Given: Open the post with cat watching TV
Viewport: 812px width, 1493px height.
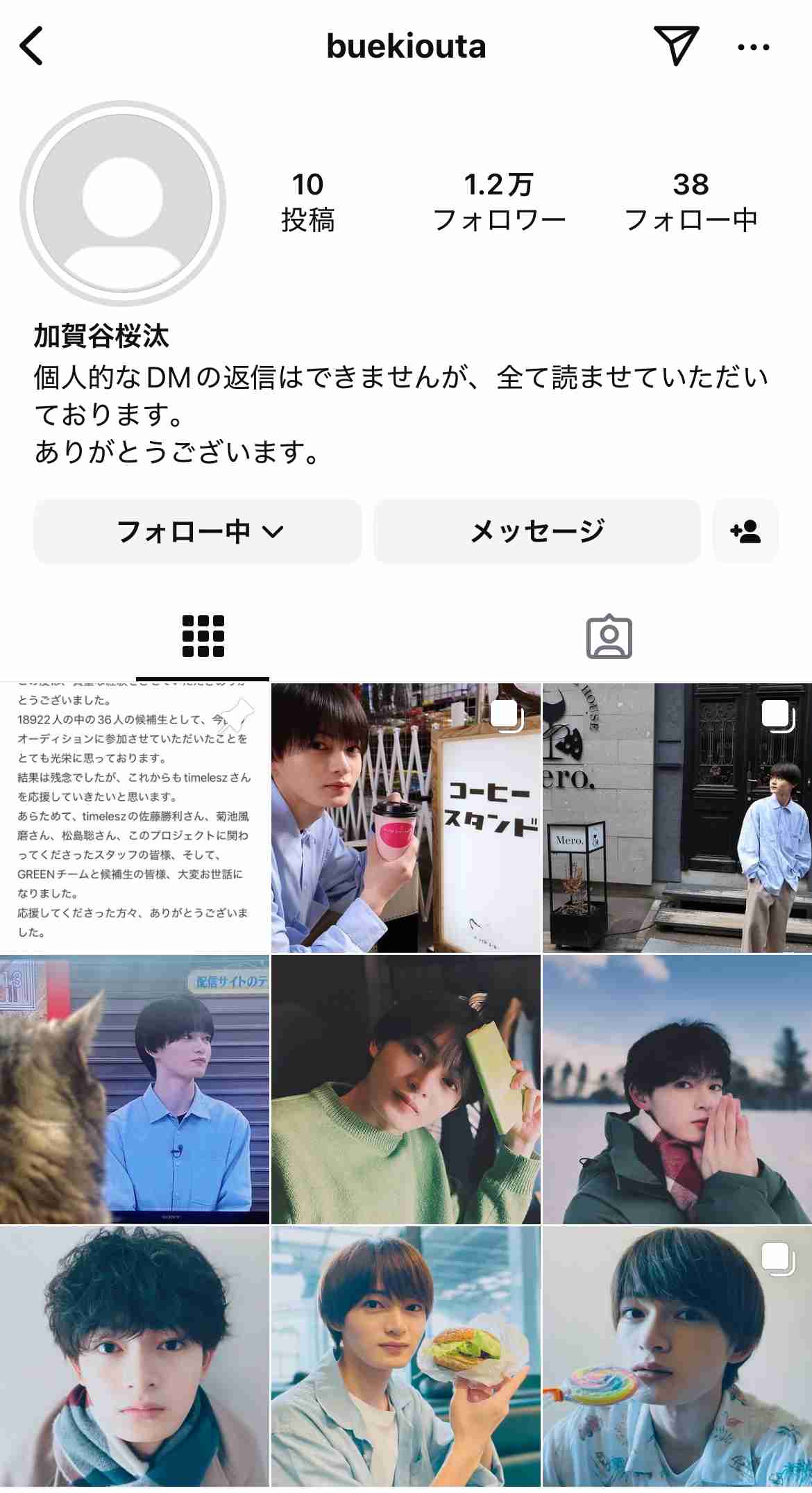Looking at the screenshot, I should (134, 1089).
